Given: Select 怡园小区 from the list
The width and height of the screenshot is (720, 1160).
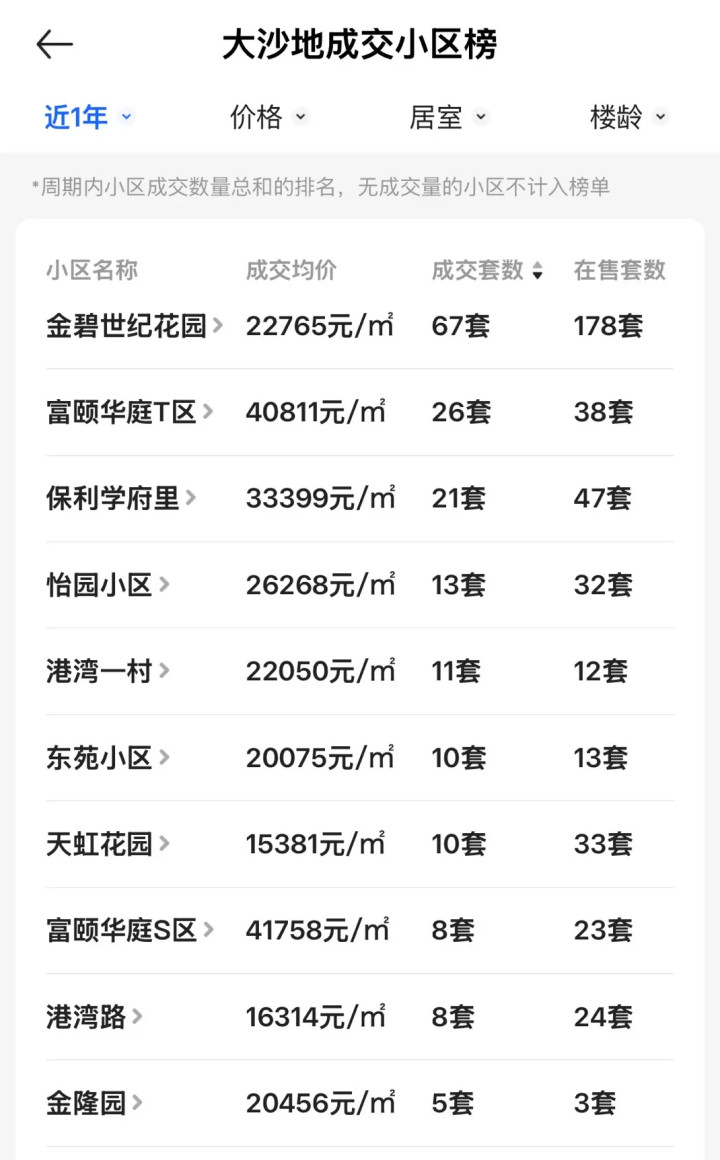Looking at the screenshot, I should (x=108, y=585).
